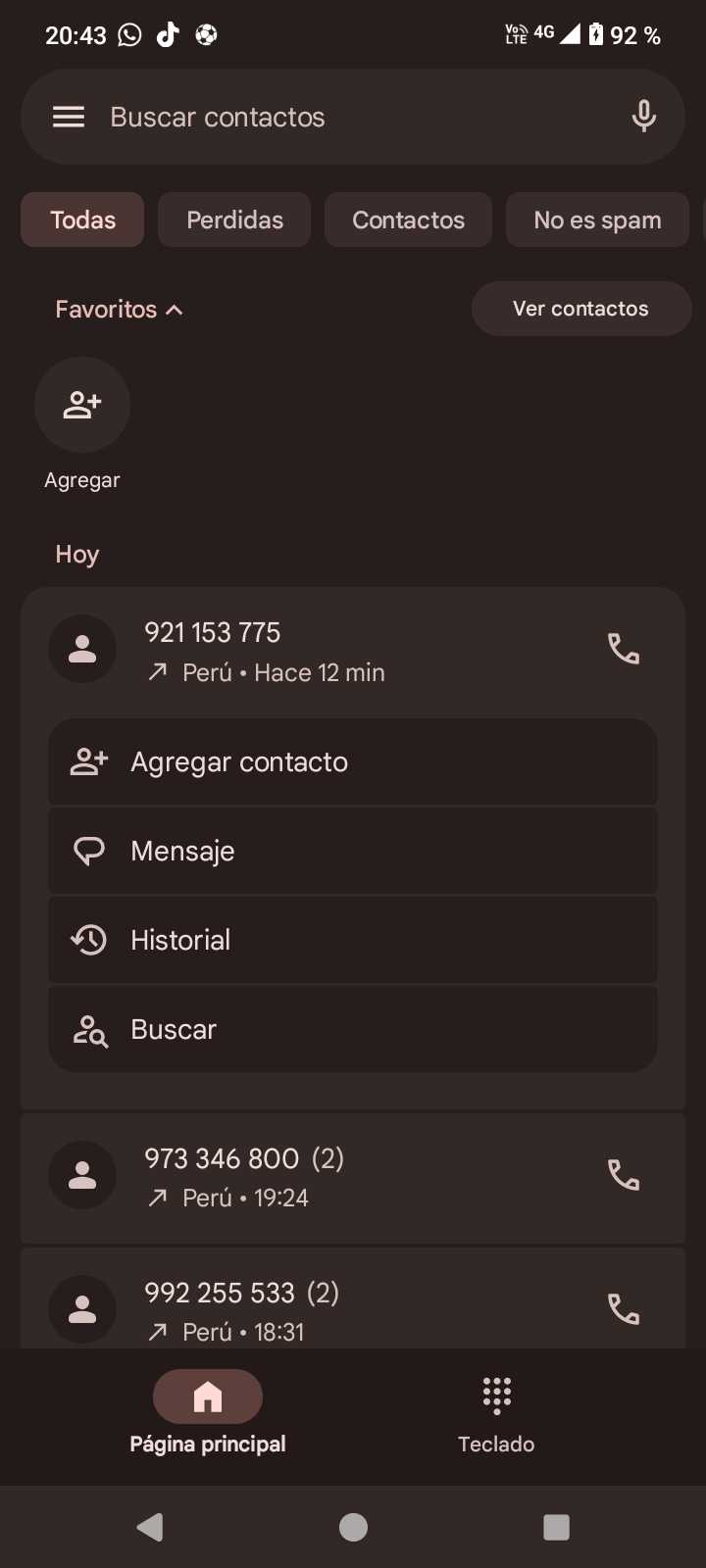This screenshot has height=1568, width=706.
Task: Go back with the system back button
Action: tap(150, 1527)
